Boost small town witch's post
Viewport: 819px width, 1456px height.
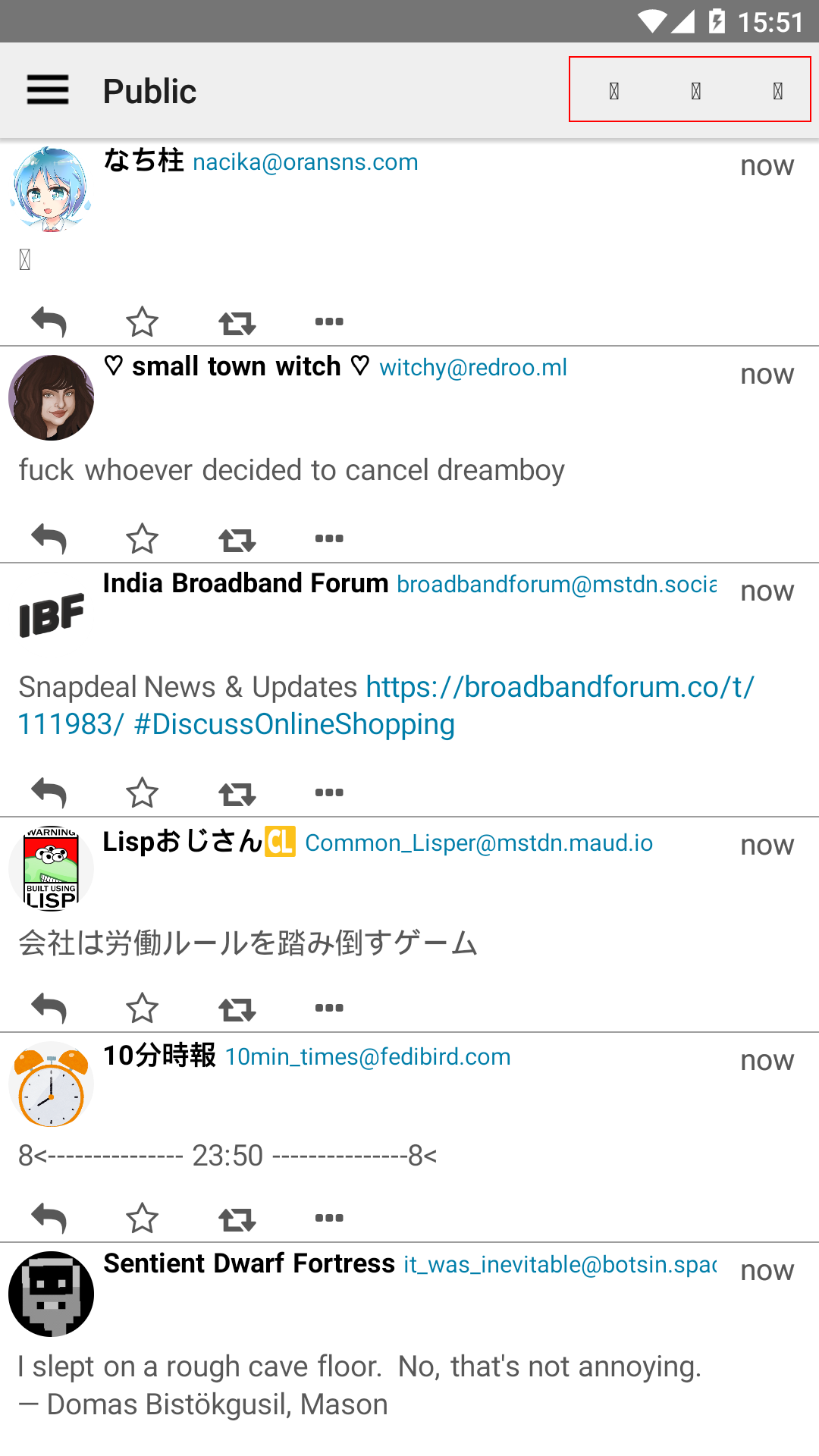237,539
